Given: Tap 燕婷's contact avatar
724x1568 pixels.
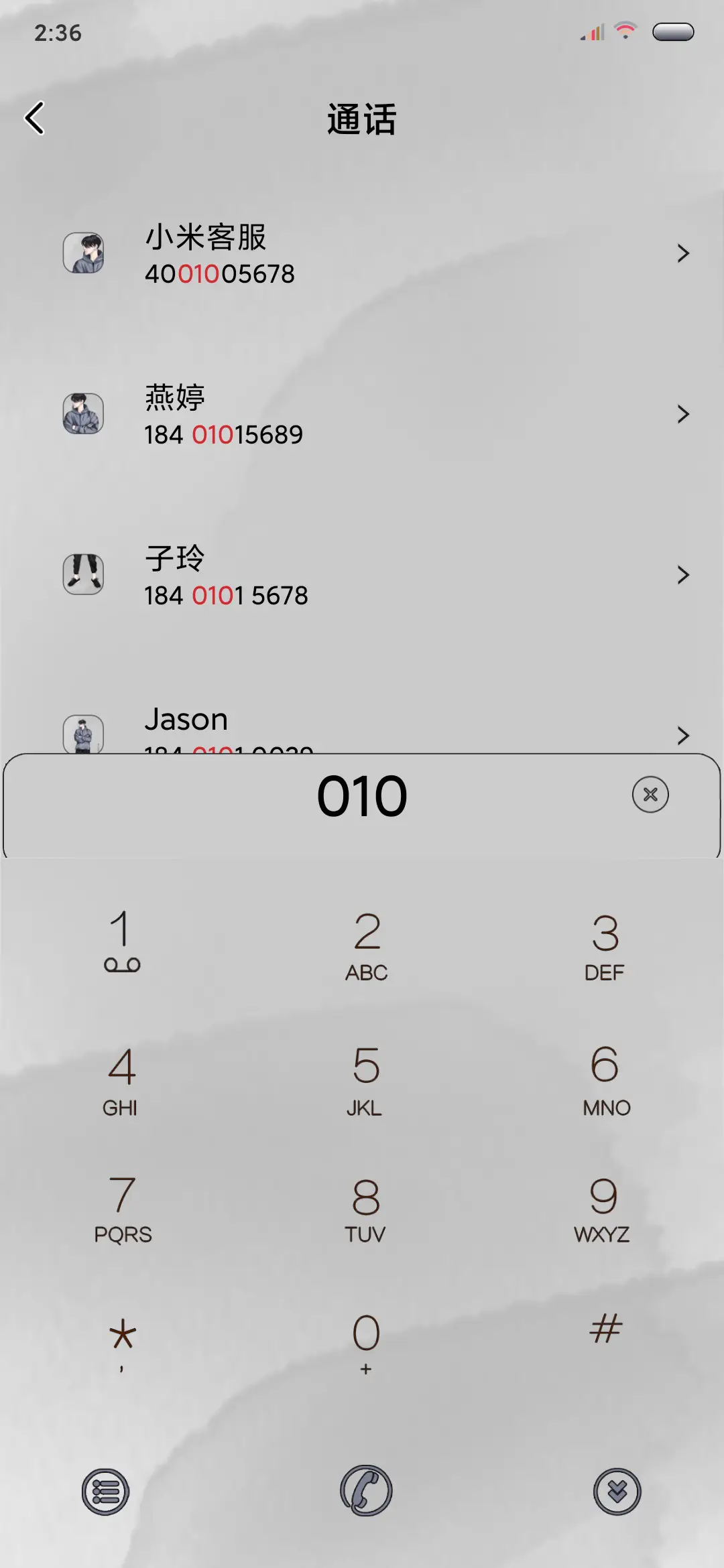Looking at the screenshot, I should click(x=82, y=414).
